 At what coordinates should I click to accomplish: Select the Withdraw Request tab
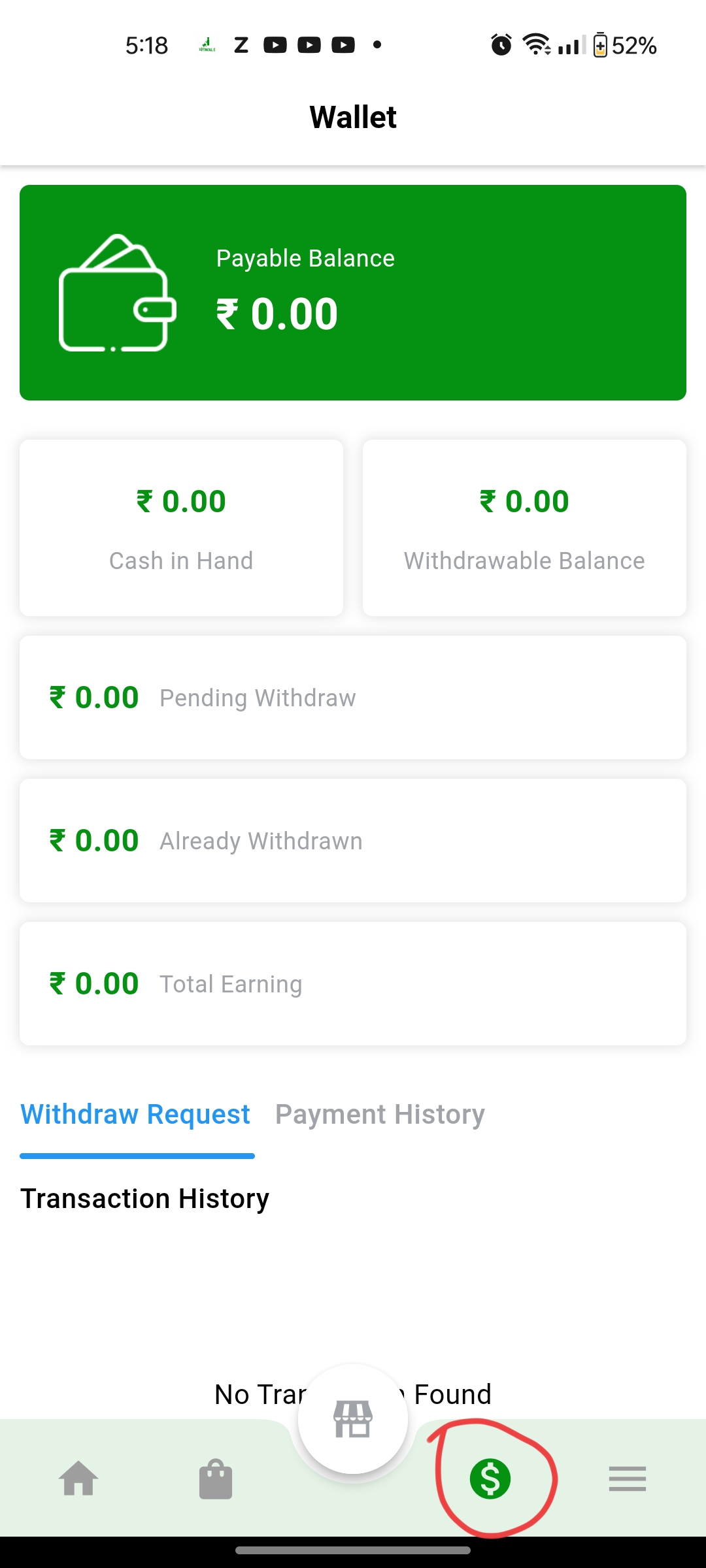pos(135,1115)
